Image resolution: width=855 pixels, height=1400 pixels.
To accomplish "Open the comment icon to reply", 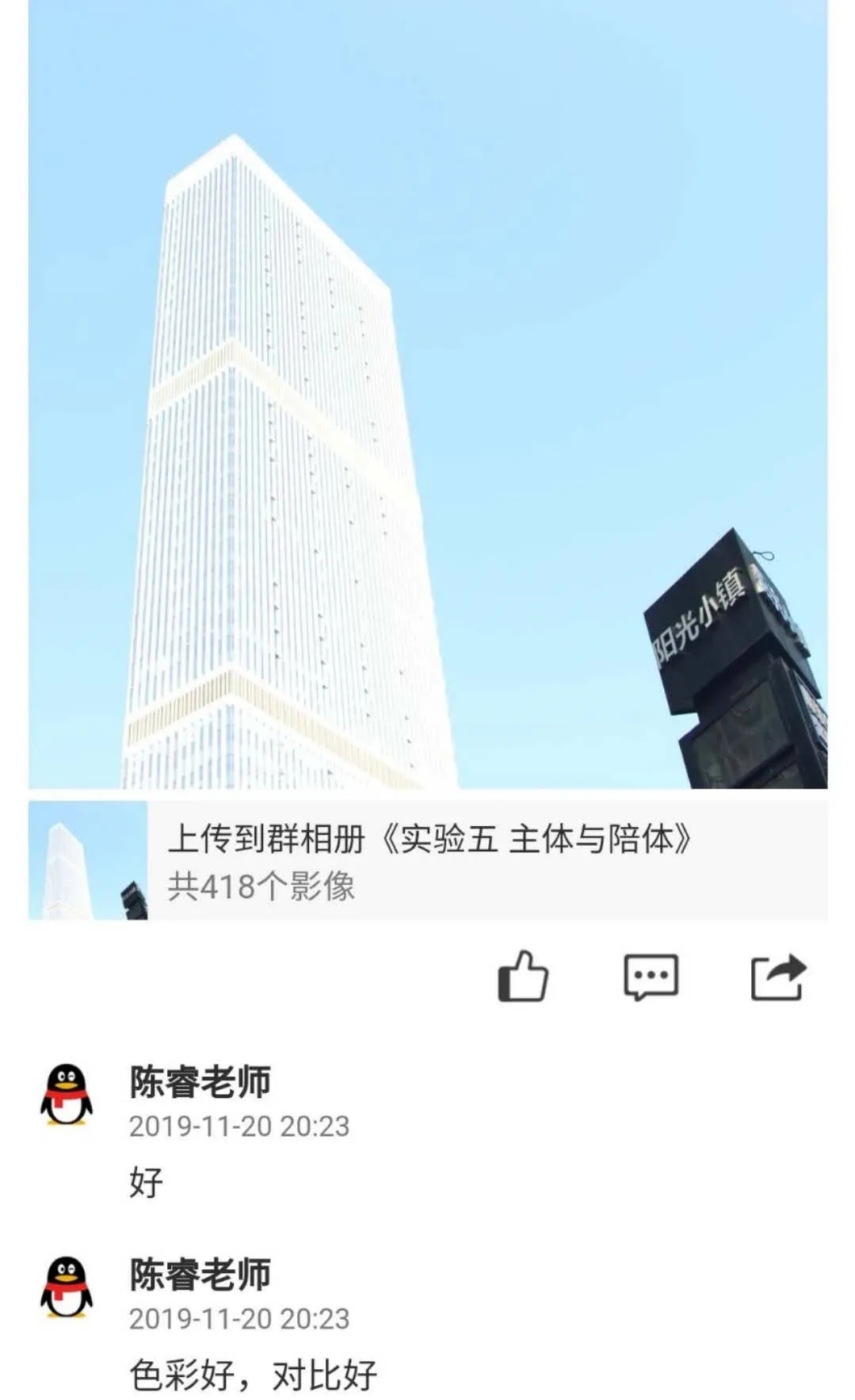I will click(651, 977).
